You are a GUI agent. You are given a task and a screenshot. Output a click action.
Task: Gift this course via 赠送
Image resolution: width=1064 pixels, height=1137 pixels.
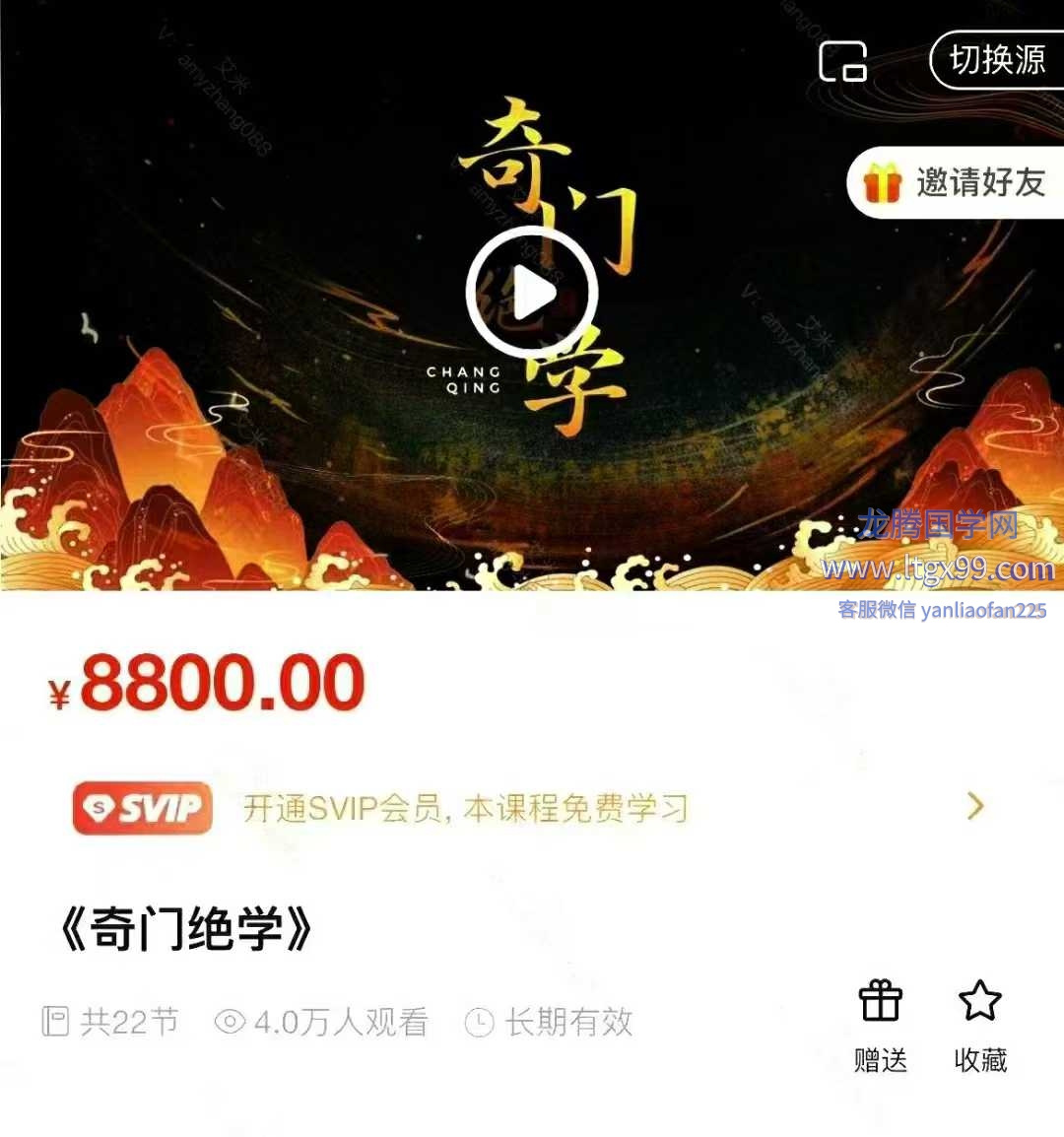click(881, 1026)
